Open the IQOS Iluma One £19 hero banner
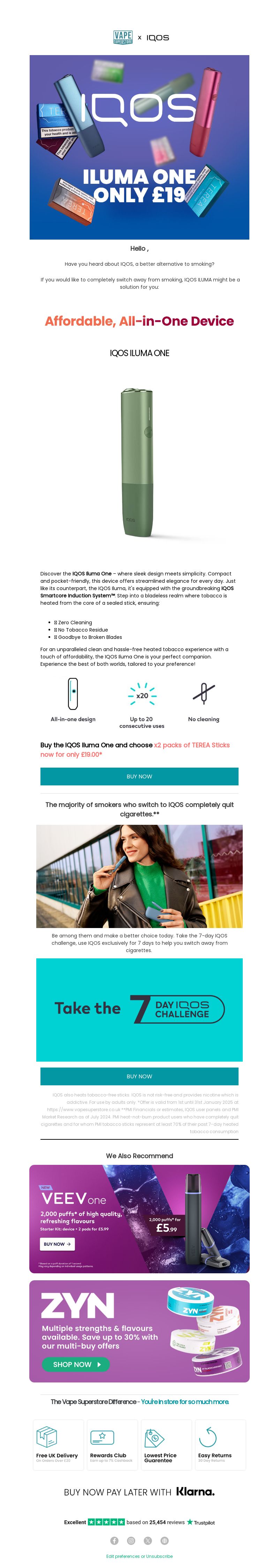Image resolution: width=279 pixels, height=1568 pixels. pyautogui.click(x=139, y=147)
